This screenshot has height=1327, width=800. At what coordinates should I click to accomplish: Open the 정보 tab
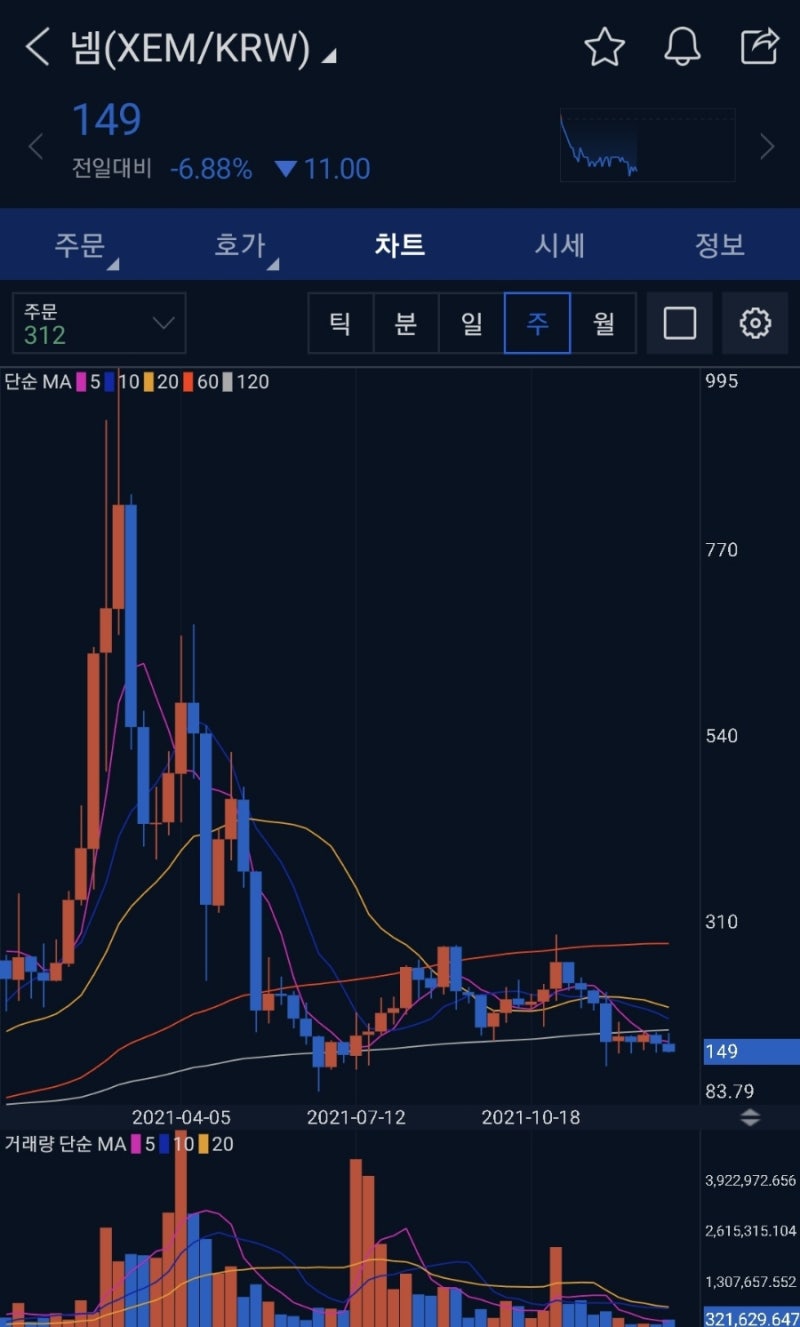[719, 245]
